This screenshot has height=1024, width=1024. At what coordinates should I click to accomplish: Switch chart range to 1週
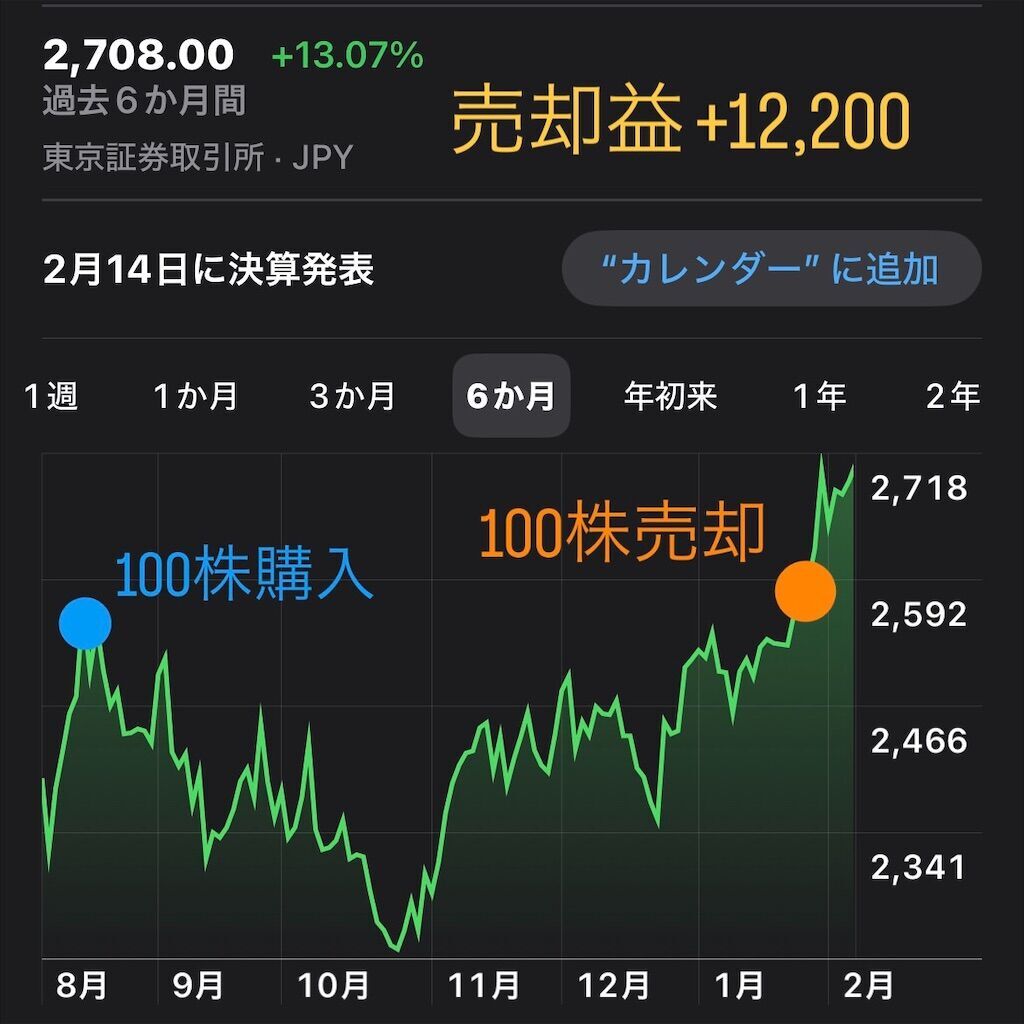click(51, 397)
